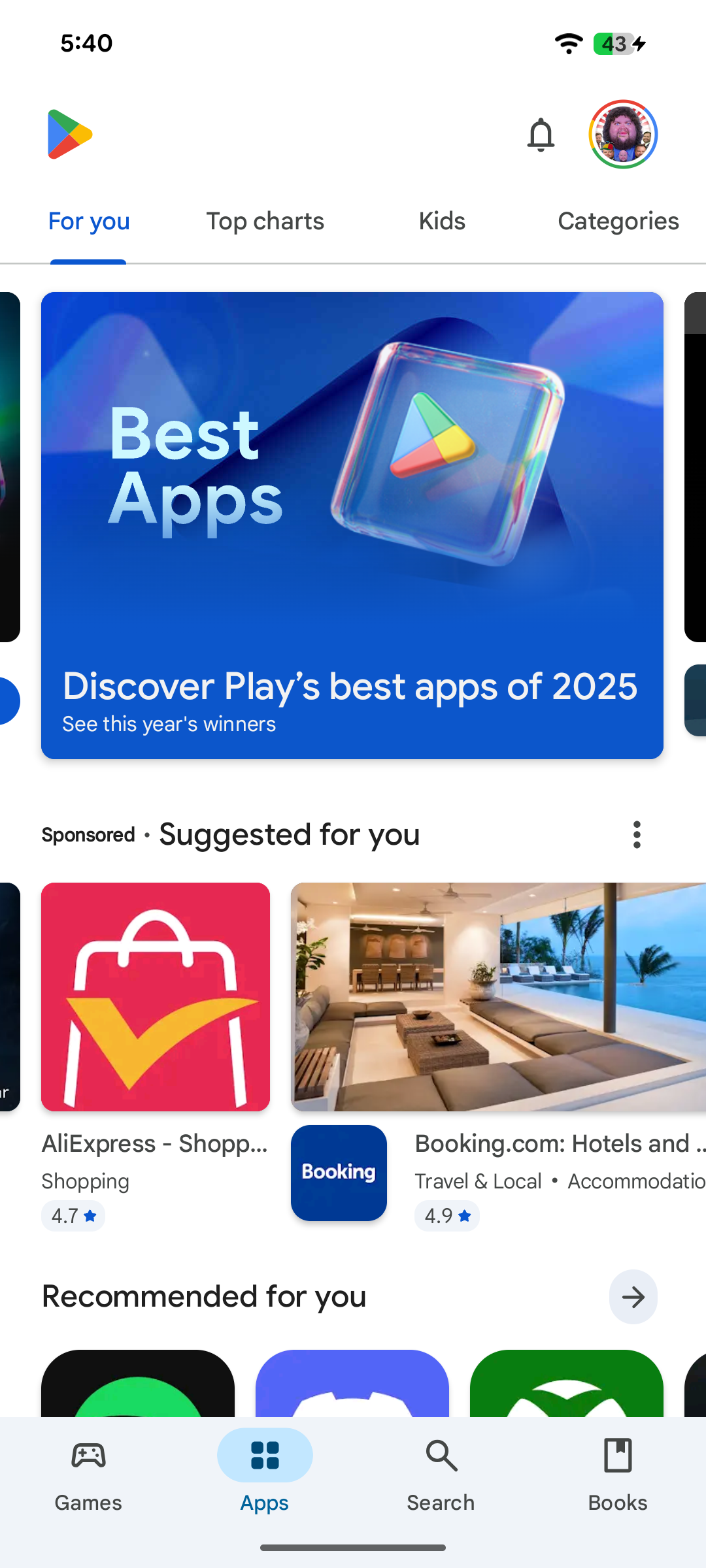Open the Categories tab

click(x=618, y=221)
